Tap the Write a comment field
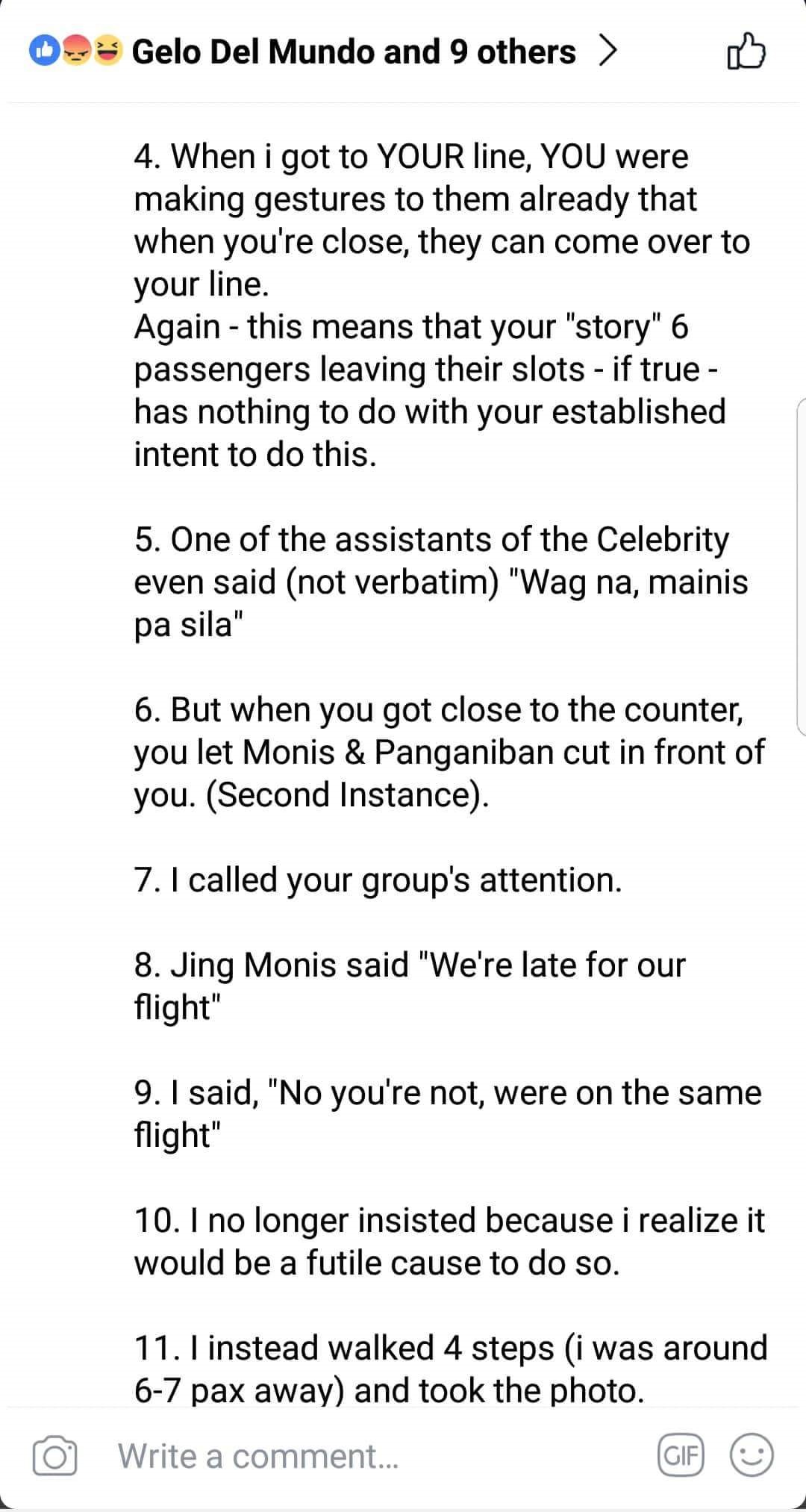This screenshot has width=806, height=1512. point(373,1455)
